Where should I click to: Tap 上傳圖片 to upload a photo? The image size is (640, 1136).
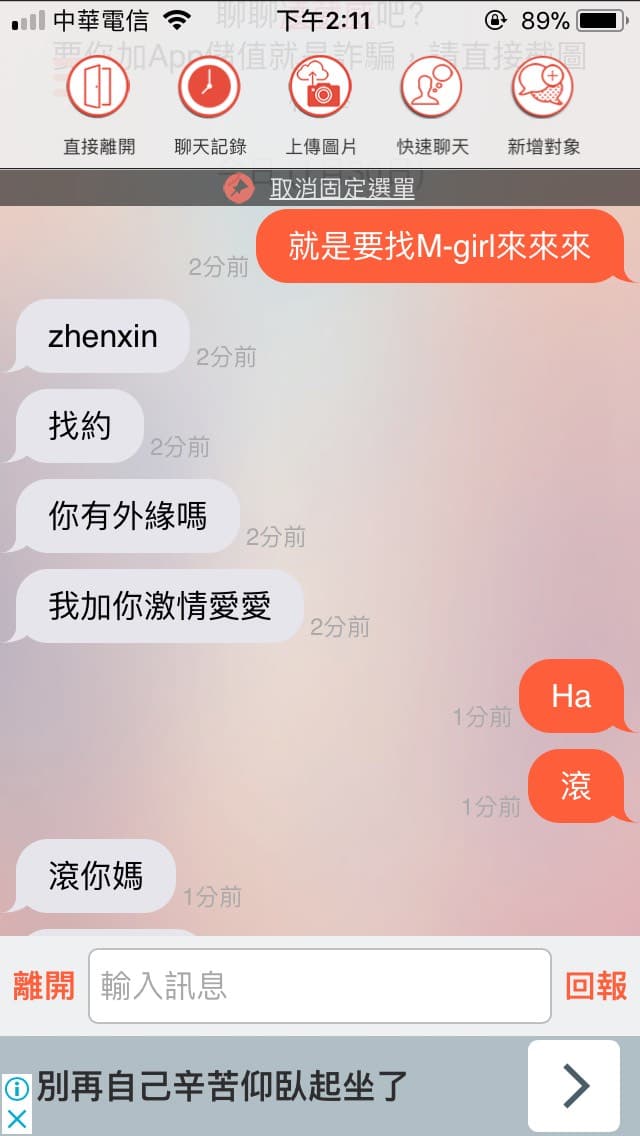[320, 88]
